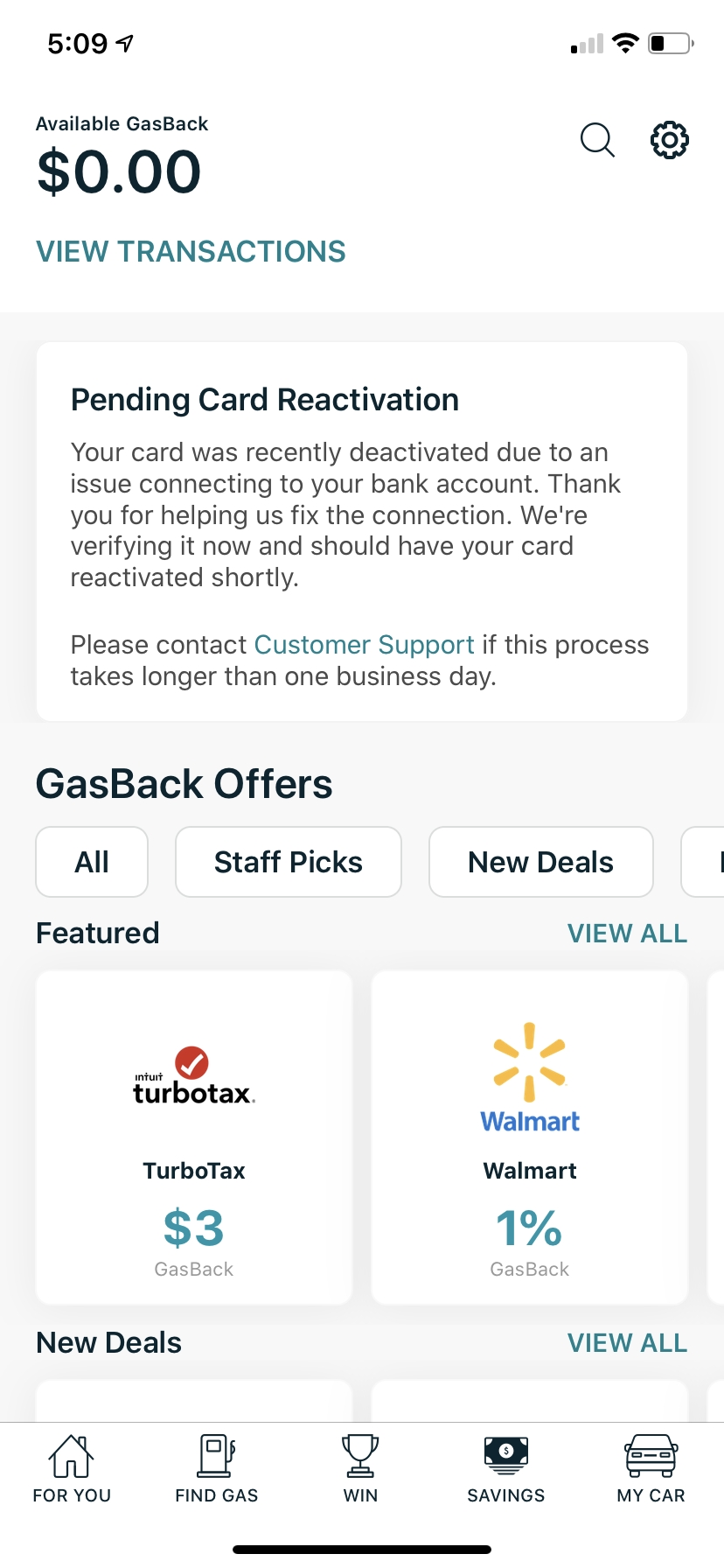Open the TurboTax $3 GasBack offer
The image size is (724, 1568).
click(x=193, y=1137)
